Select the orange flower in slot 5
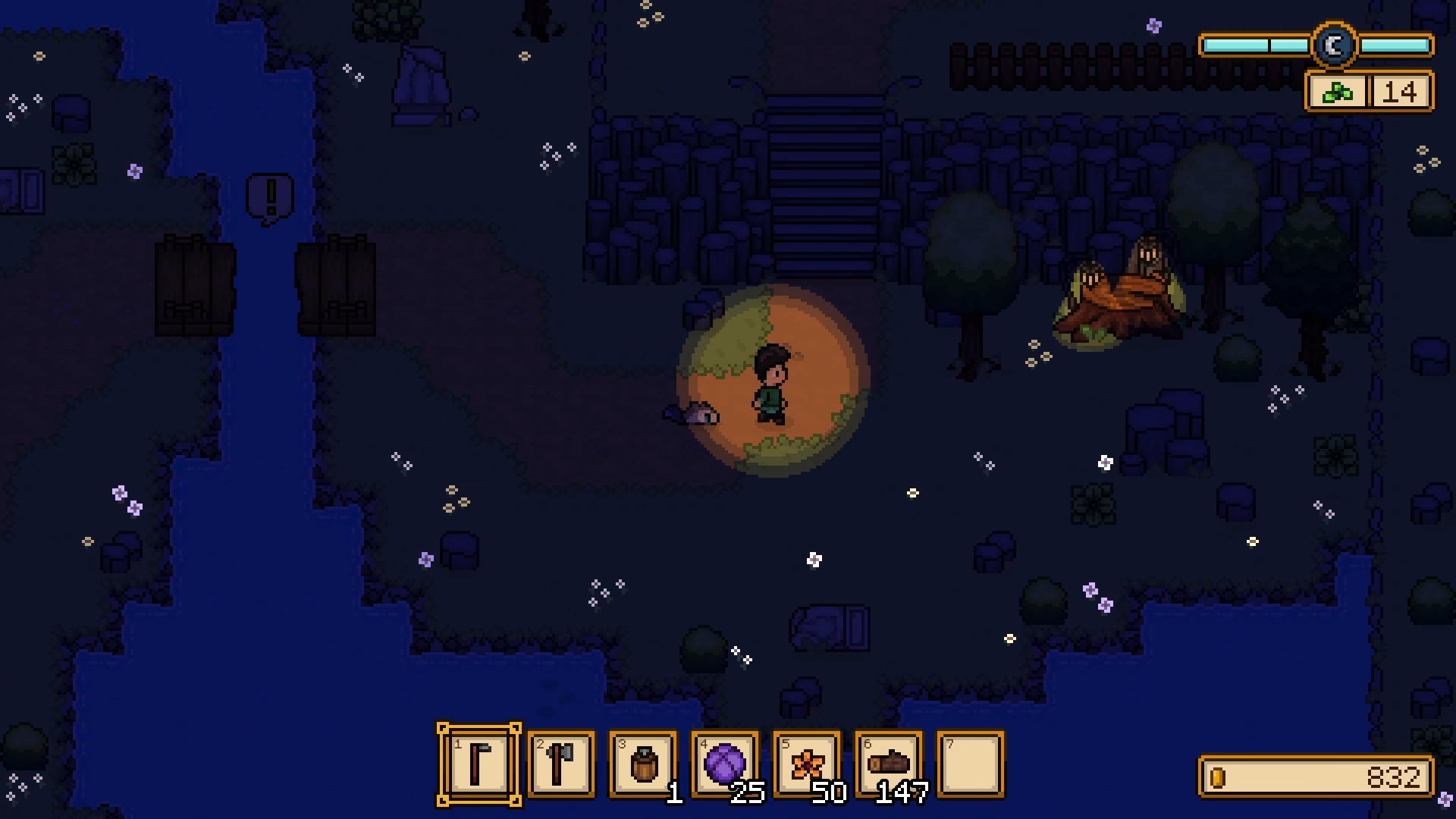Image resolution: width=1456 pixels, height=819 pixels. pos(807,764)
